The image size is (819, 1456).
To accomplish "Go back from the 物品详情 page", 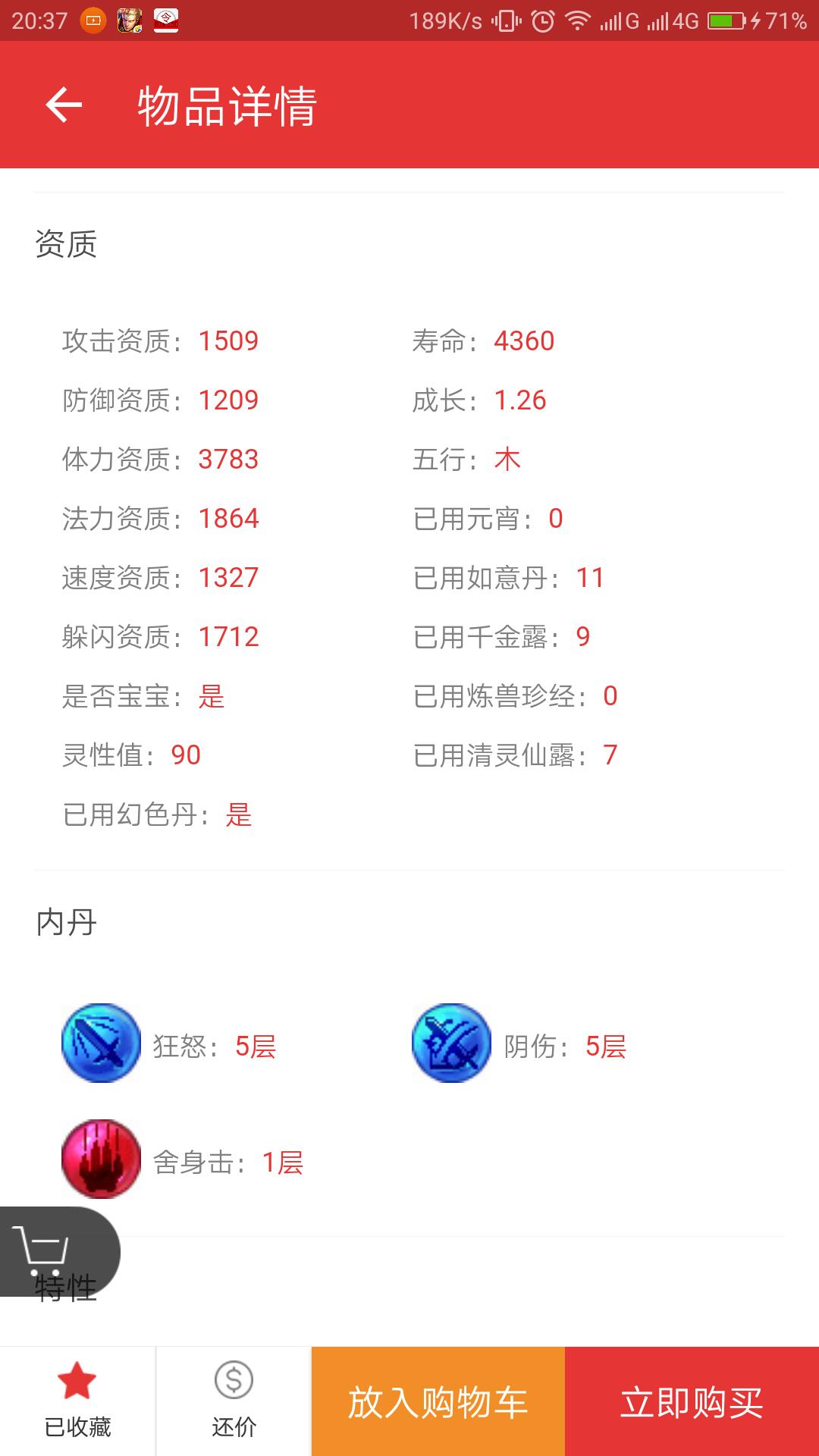I will pos(64,105).
